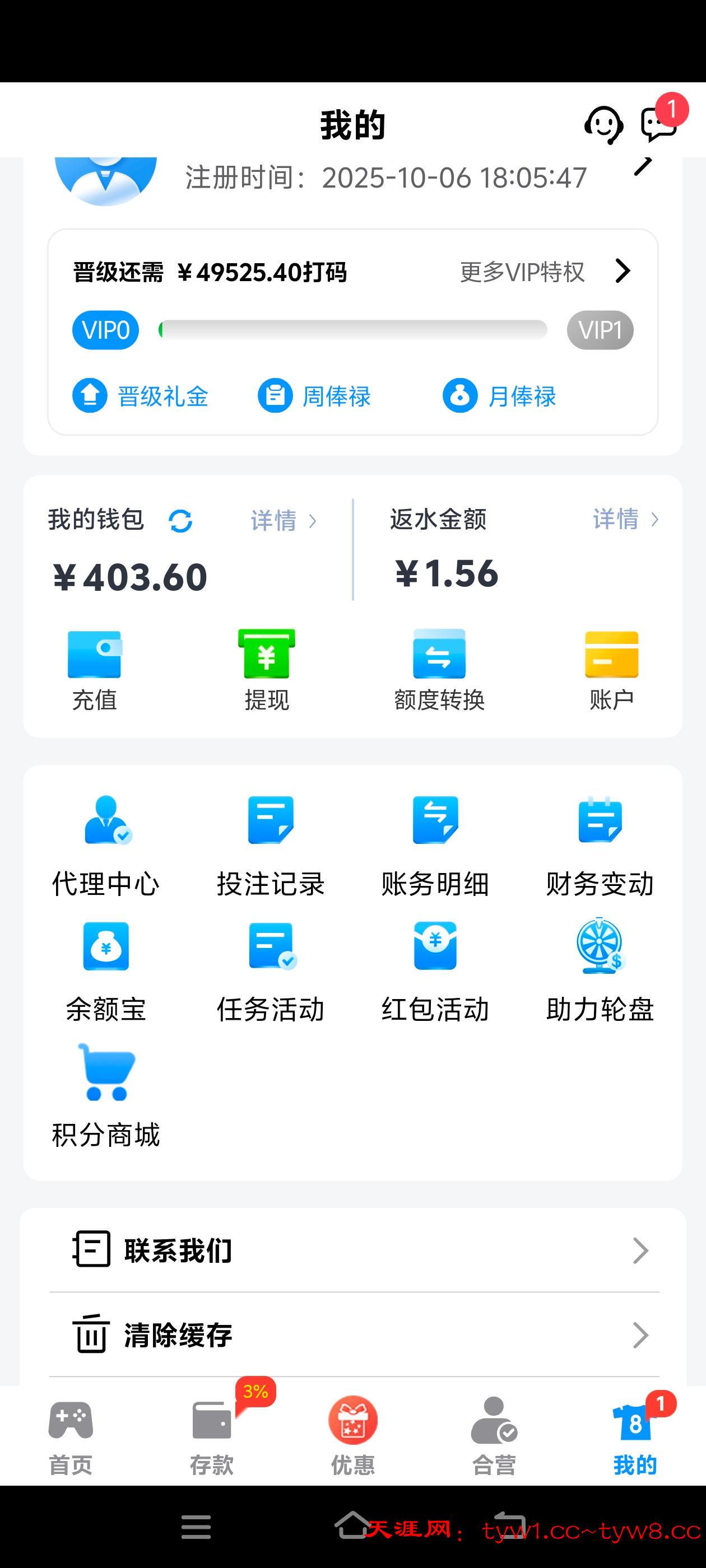The image size is (706, 1568).
Task: View 返水金额 details link
Action: [x=625, y=519]
